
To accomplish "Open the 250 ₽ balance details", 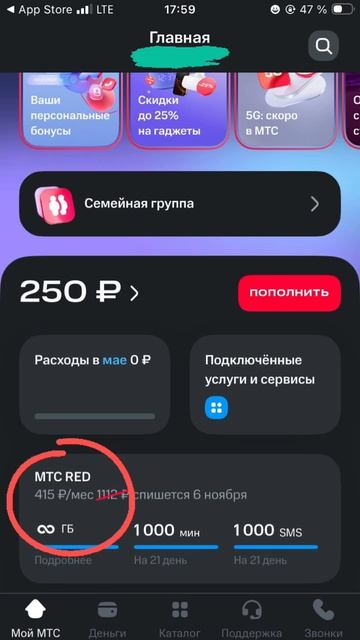I will pos(79,293).
